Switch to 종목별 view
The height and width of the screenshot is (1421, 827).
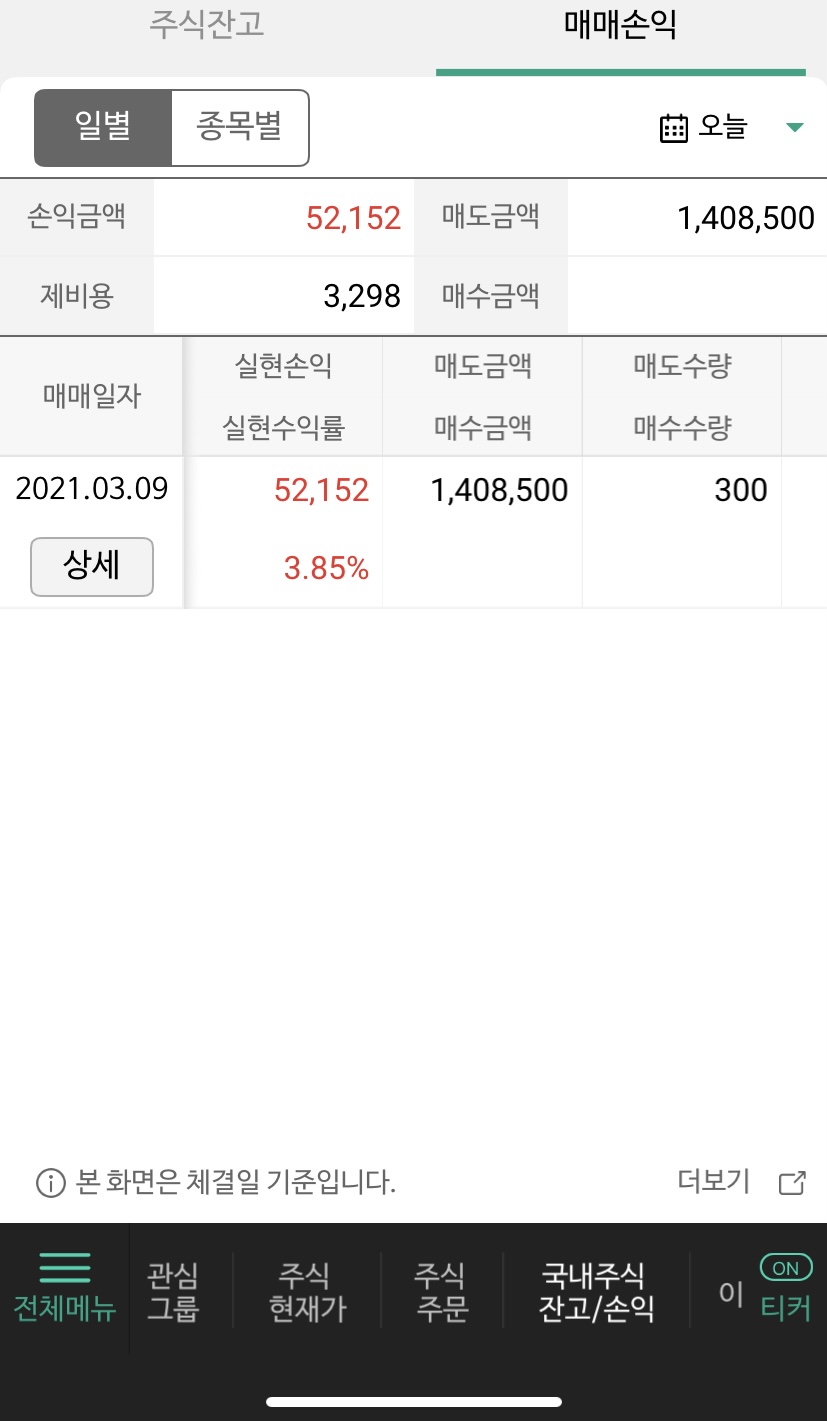tap(240, 128)
